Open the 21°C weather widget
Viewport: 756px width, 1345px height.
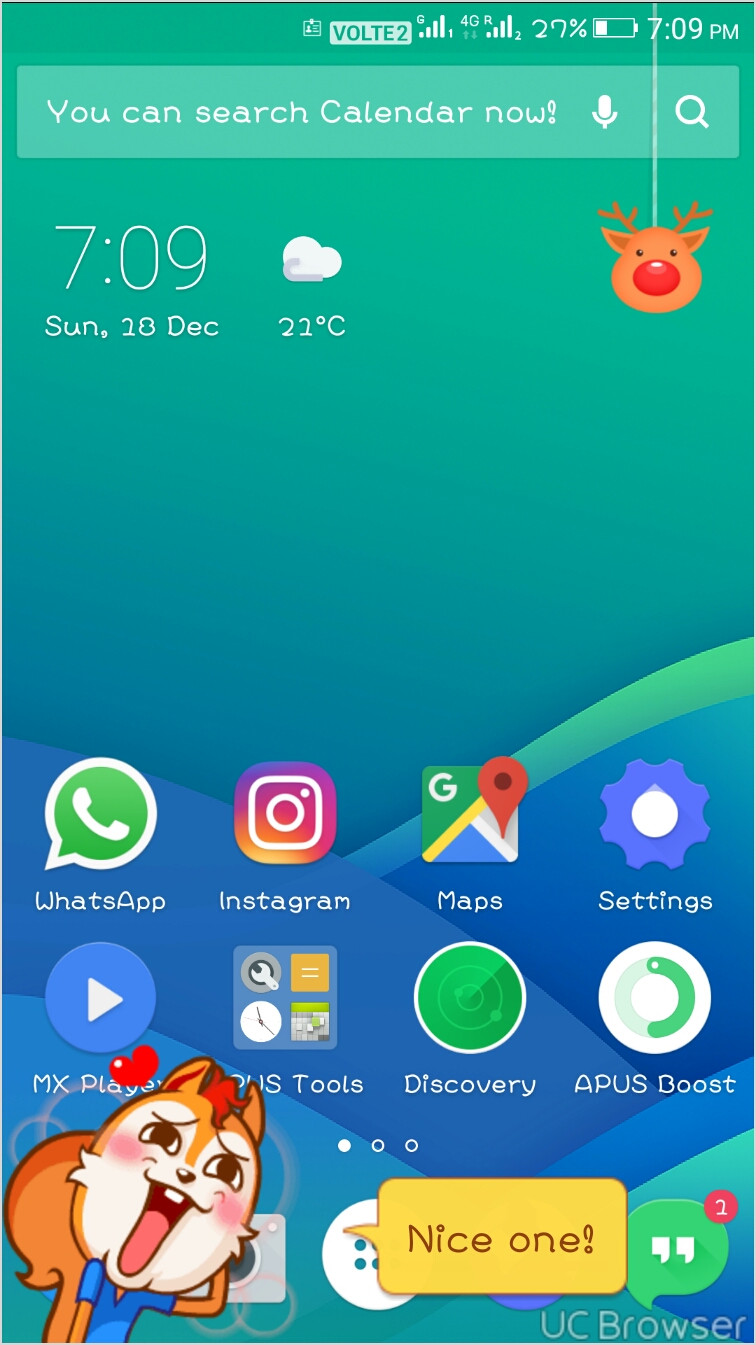click(312, 283)
